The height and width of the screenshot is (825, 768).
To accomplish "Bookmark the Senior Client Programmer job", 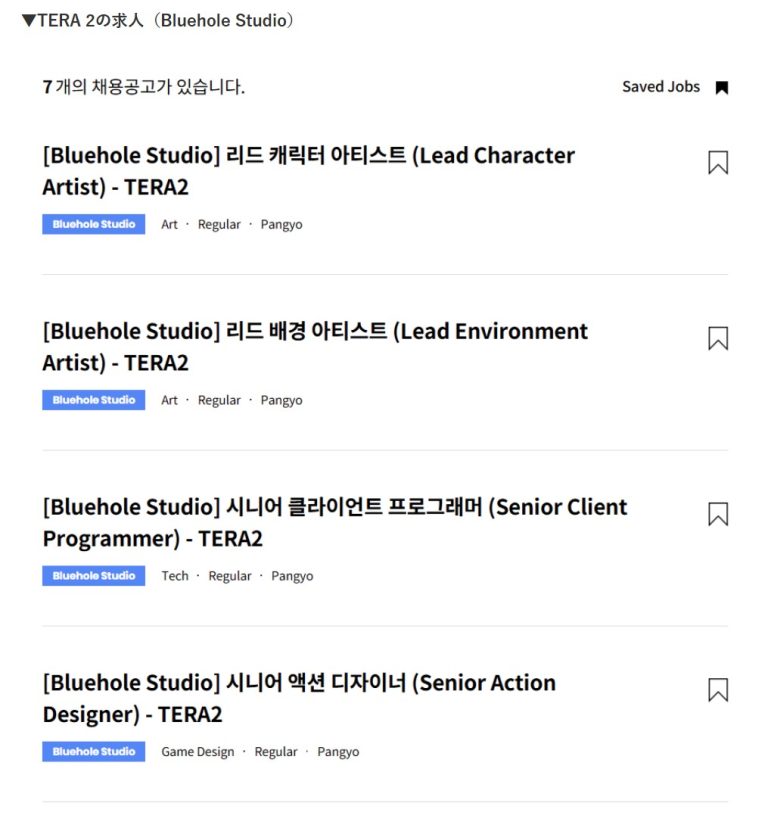I will point(717,514).
